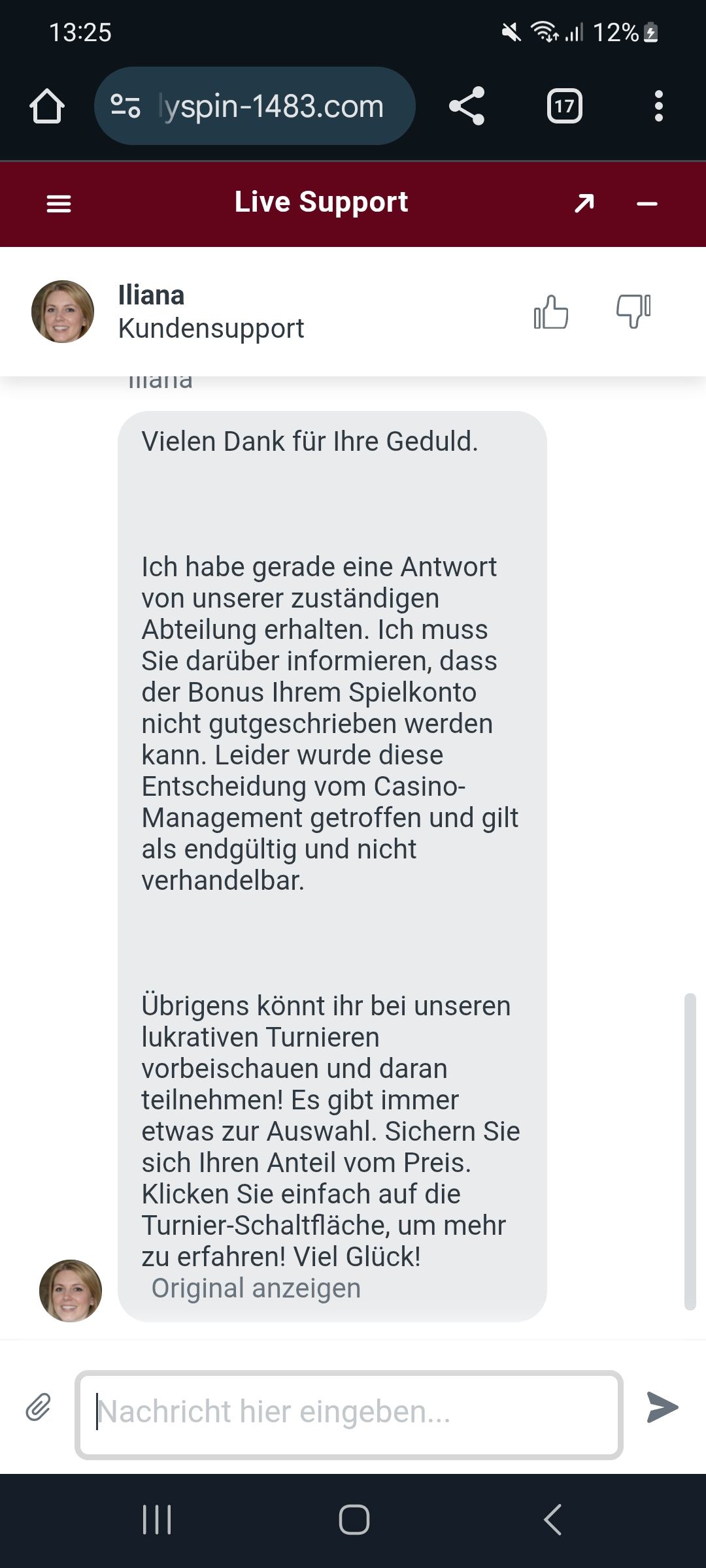706x1568 pixels.
Task: Open recent apps from the navigation bar
Action: (x=157, y=1520)
